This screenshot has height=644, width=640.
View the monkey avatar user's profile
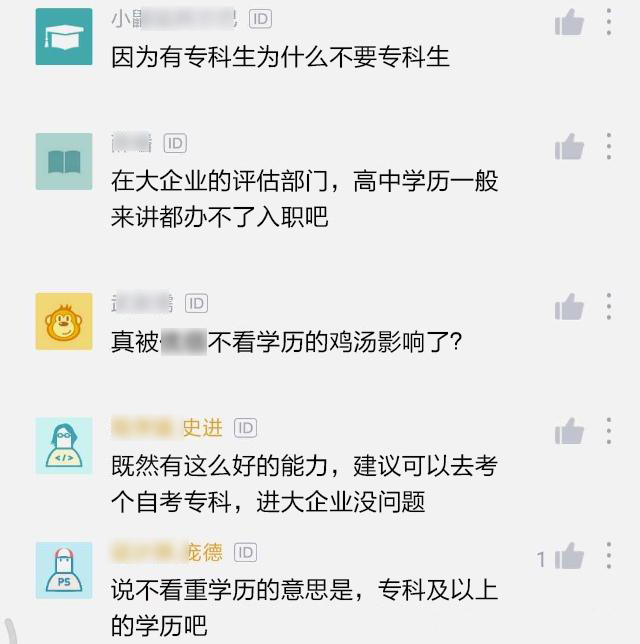pos(64,321)
